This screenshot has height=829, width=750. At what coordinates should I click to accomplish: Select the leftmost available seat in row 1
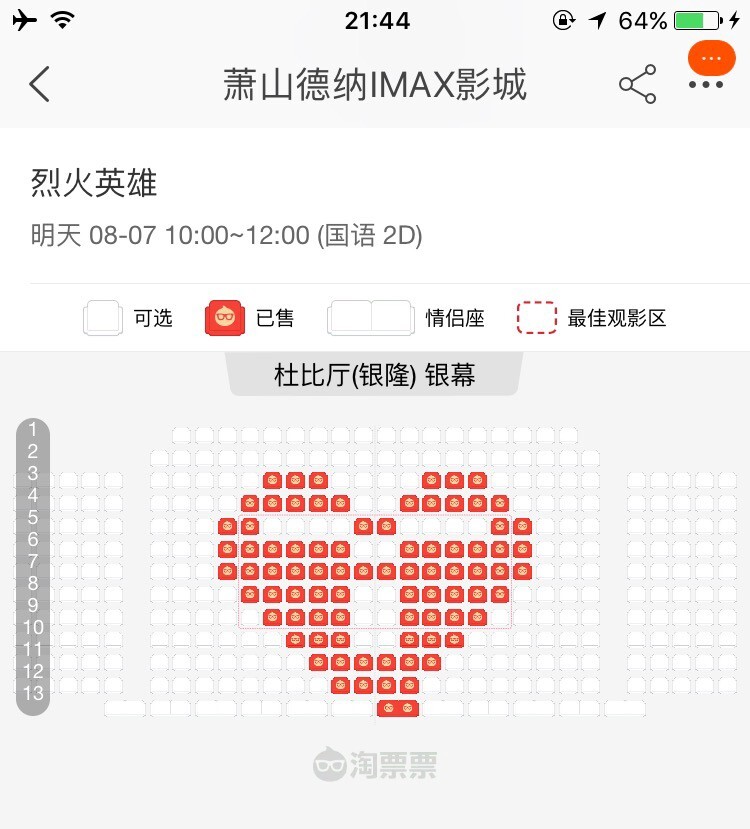pos(181,436)
